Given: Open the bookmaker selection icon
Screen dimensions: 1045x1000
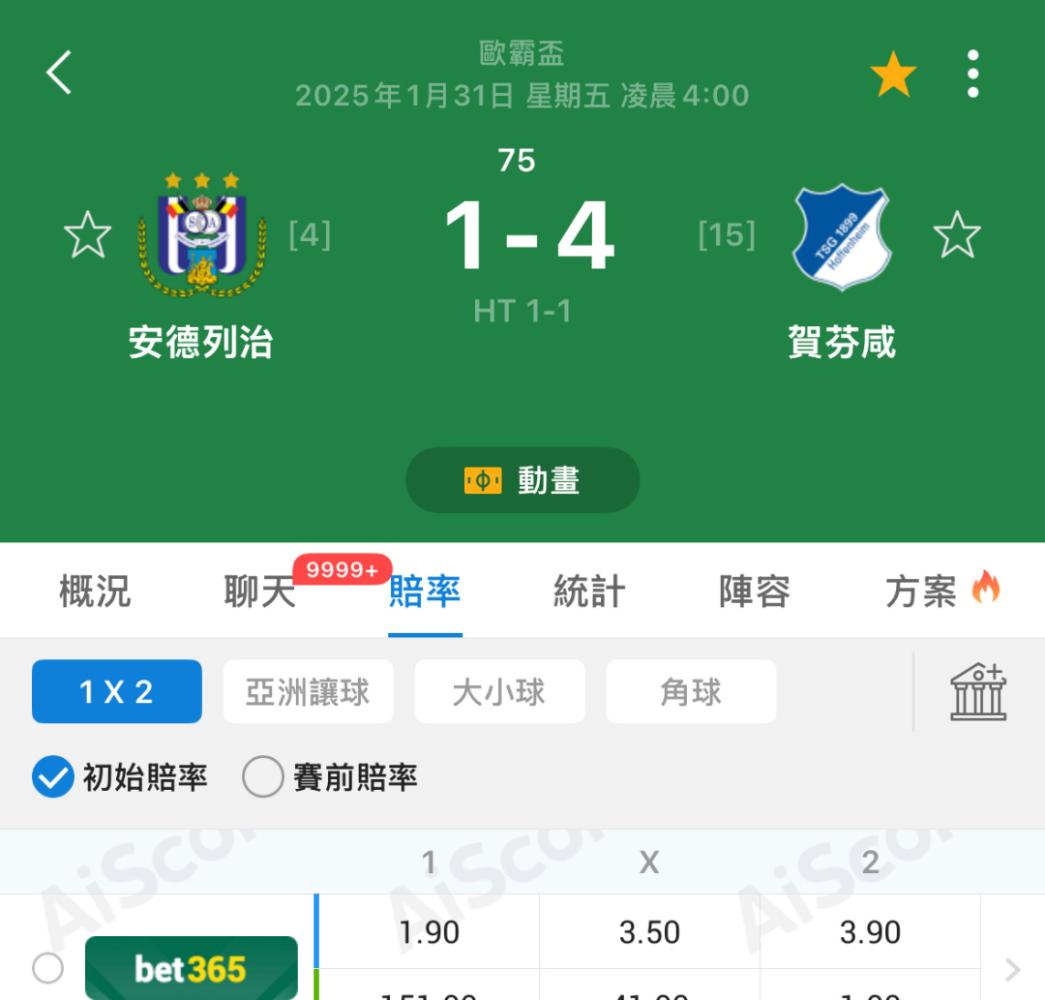Looking at the screenshot, I should point(978,691).
